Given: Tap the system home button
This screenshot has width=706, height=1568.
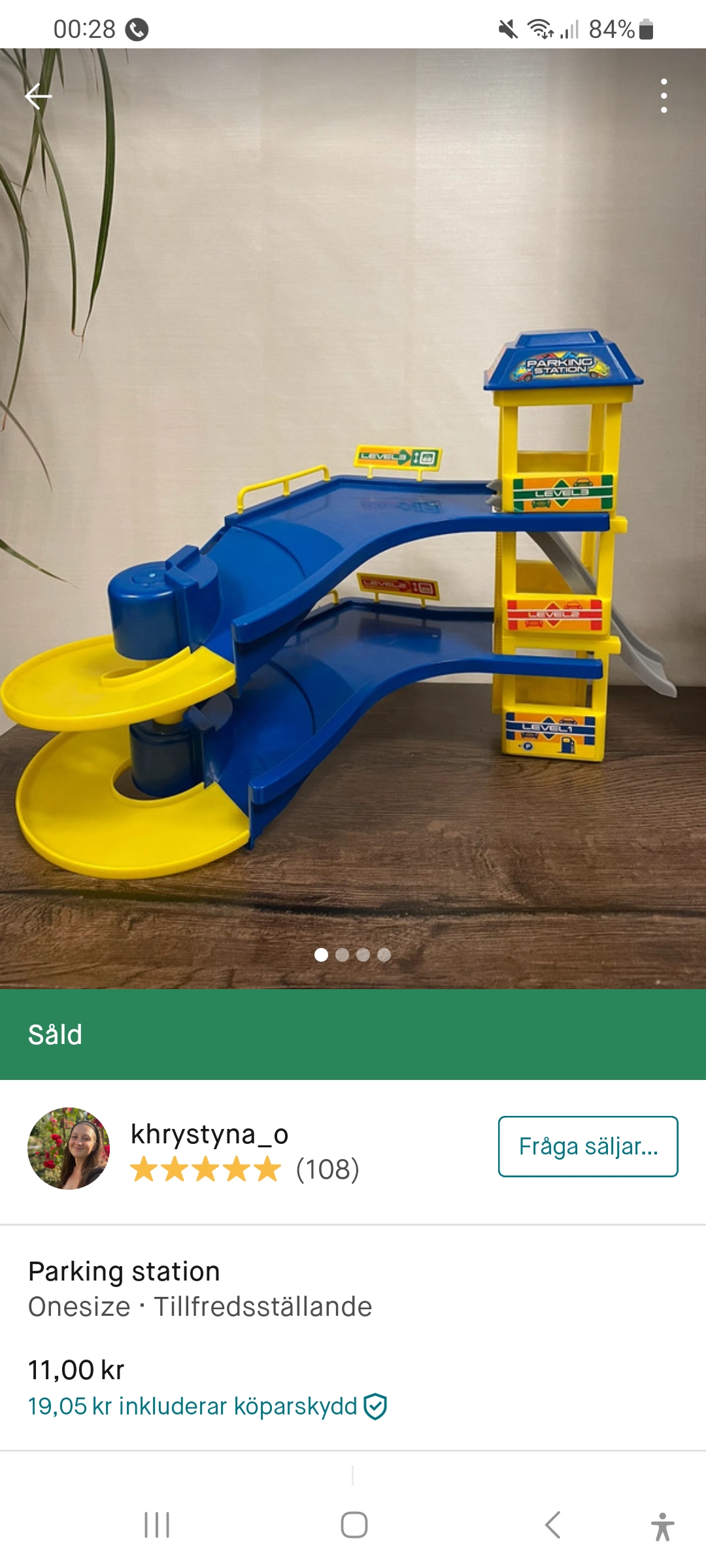Looking at the screenshot, I should tap(354, 1525).
